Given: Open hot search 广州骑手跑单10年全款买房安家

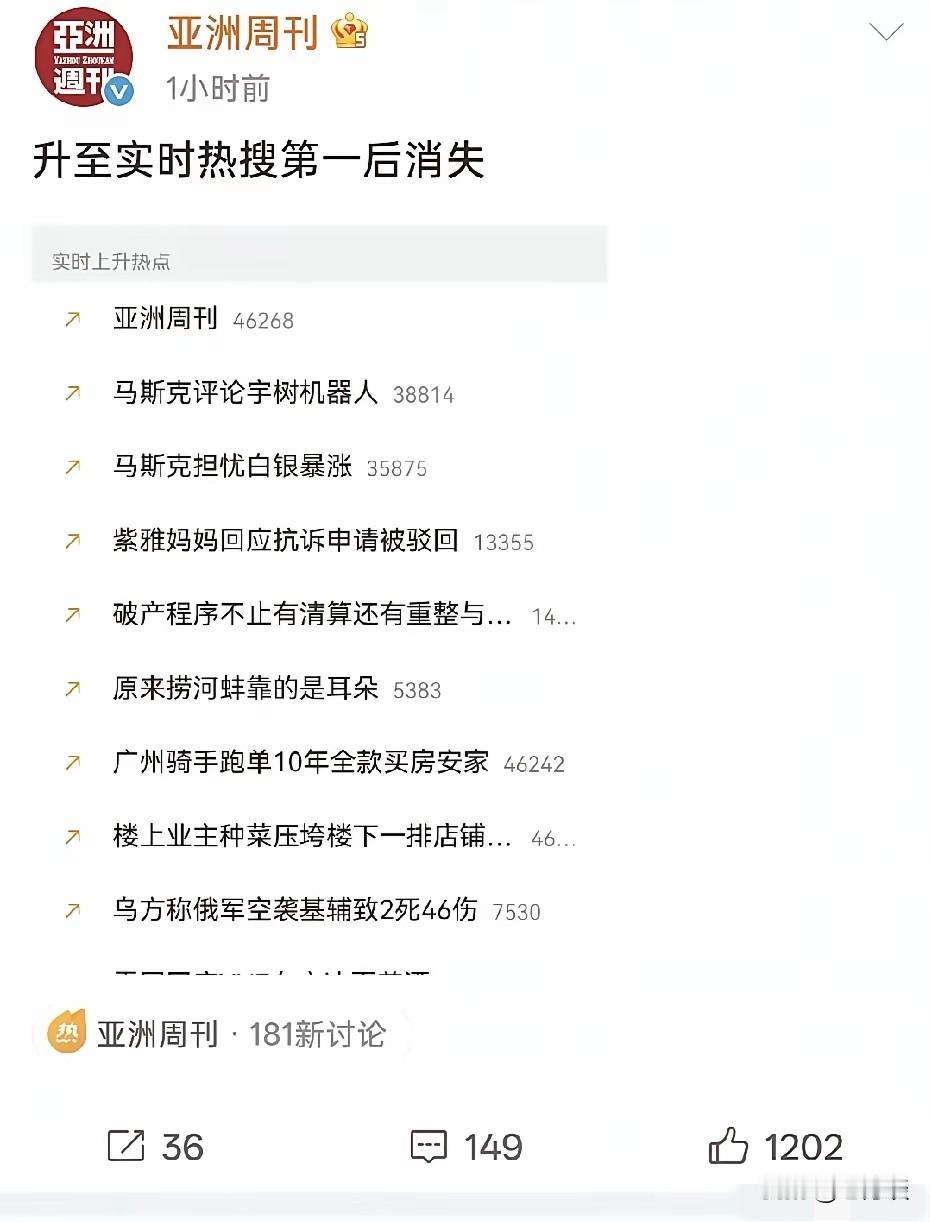Looking at the screenshot, I should (x=302, y=763).
